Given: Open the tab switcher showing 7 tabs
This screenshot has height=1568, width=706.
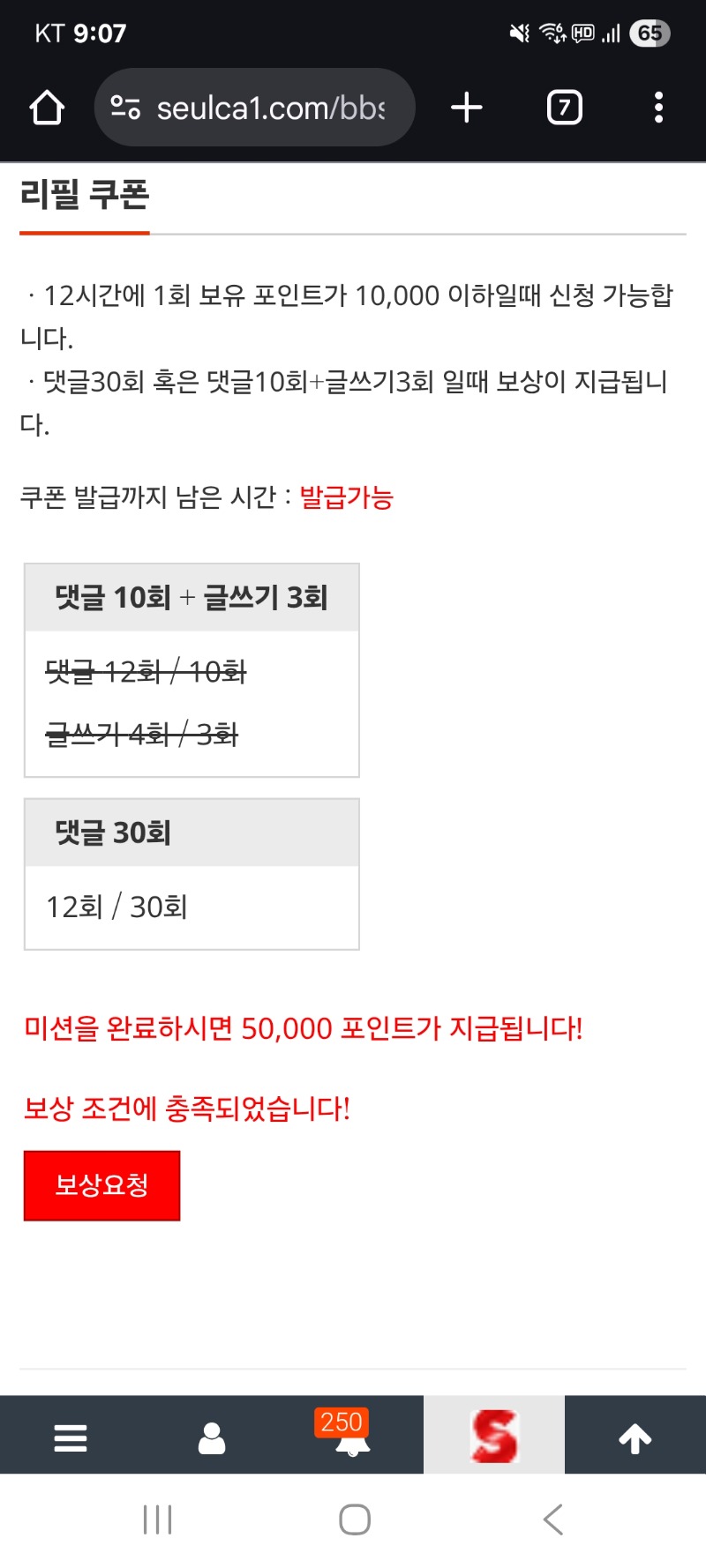Looking at the screenshot, I should [565, 108].
